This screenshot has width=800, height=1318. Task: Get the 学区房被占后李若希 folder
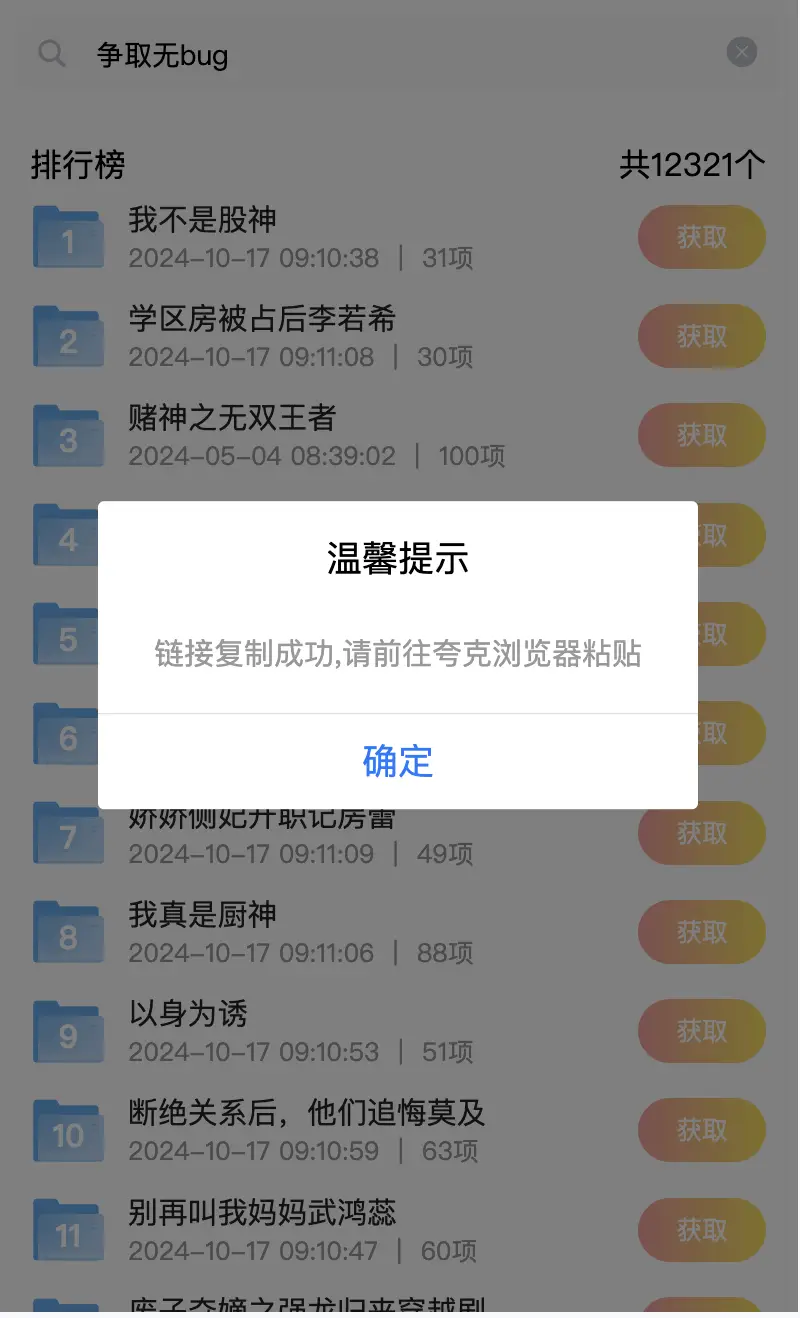point(702,336)
